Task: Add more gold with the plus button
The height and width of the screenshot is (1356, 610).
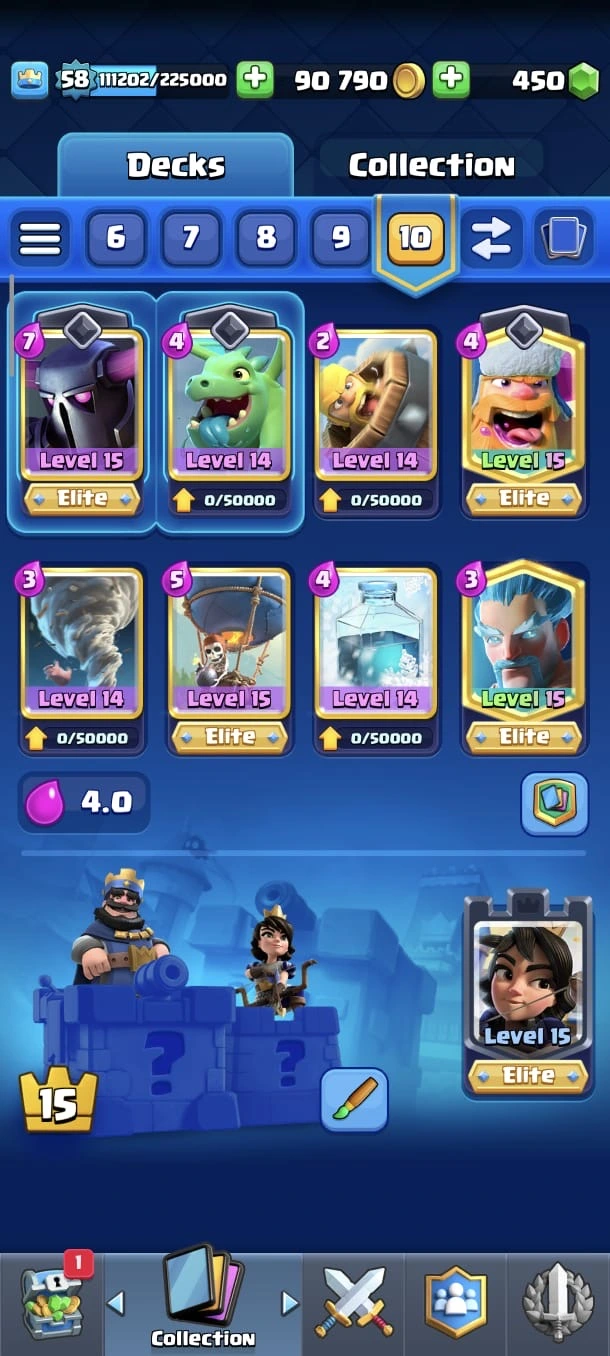Action: (451, 80)
